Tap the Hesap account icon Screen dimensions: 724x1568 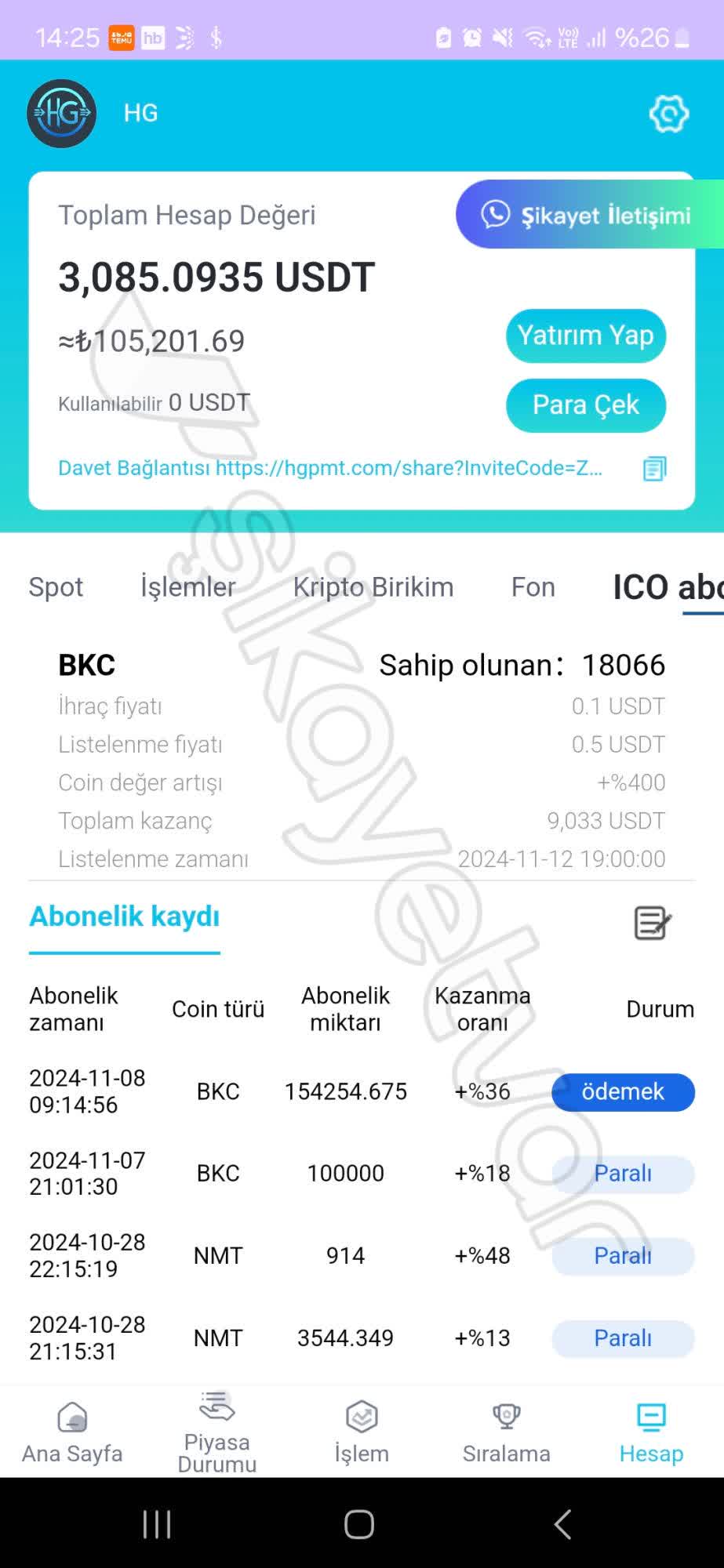coord(650,1415)
